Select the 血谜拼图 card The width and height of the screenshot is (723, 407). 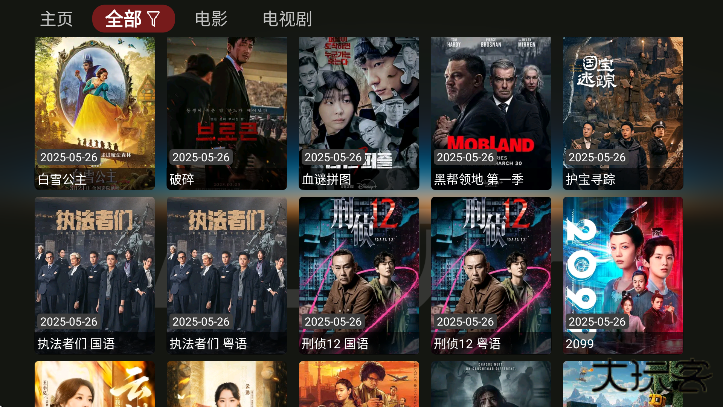pyautogui.click(x=359, y=112)
